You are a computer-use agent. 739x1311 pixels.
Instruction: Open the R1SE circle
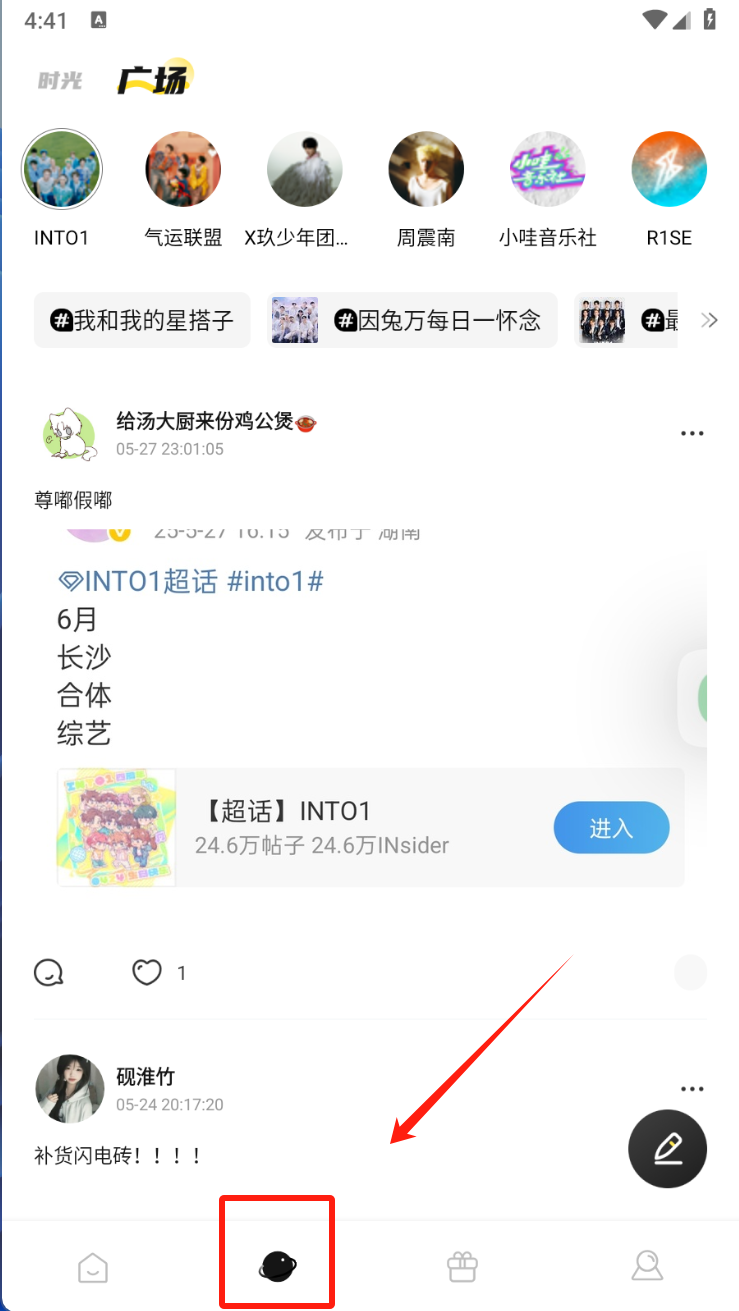click(669, 168)
